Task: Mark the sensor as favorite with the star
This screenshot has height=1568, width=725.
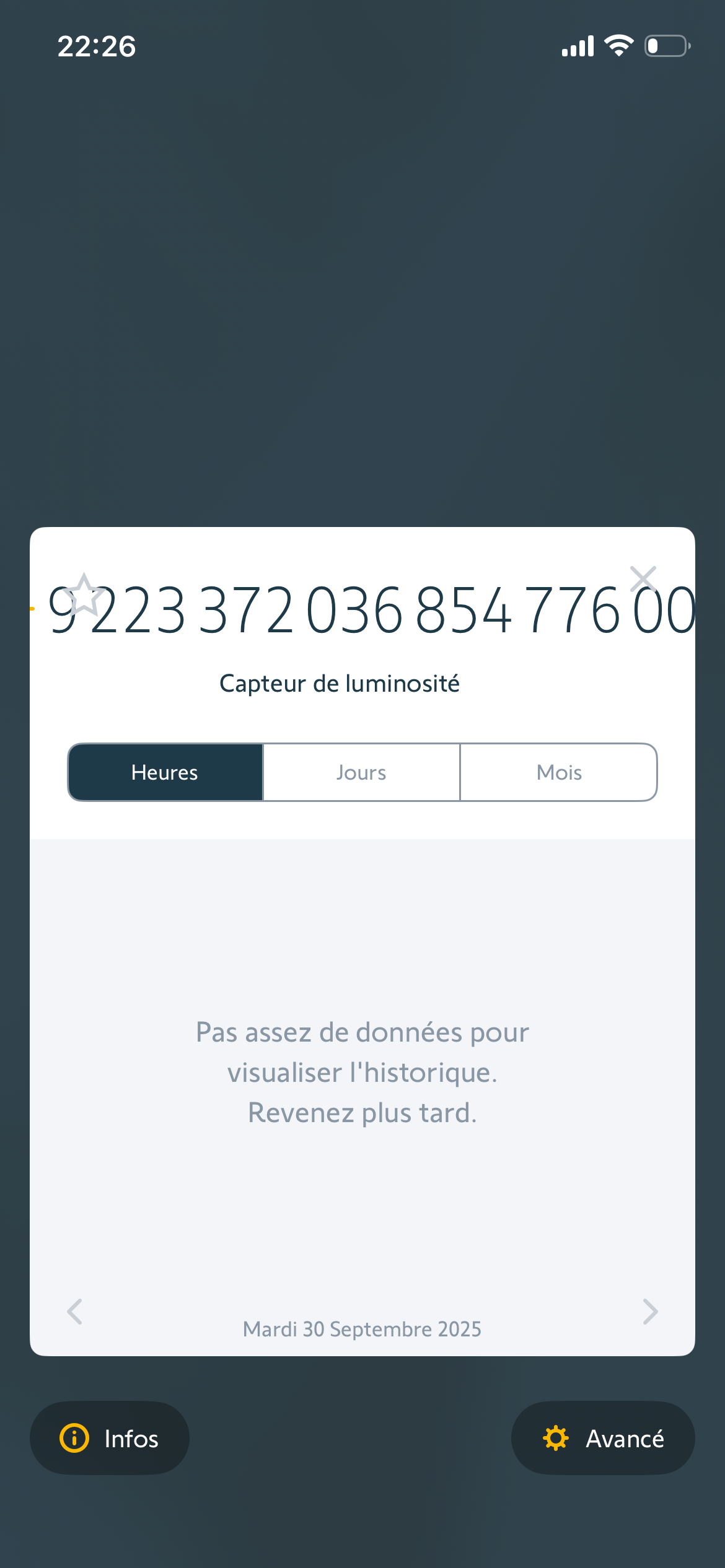Action: tap(84, 595)
